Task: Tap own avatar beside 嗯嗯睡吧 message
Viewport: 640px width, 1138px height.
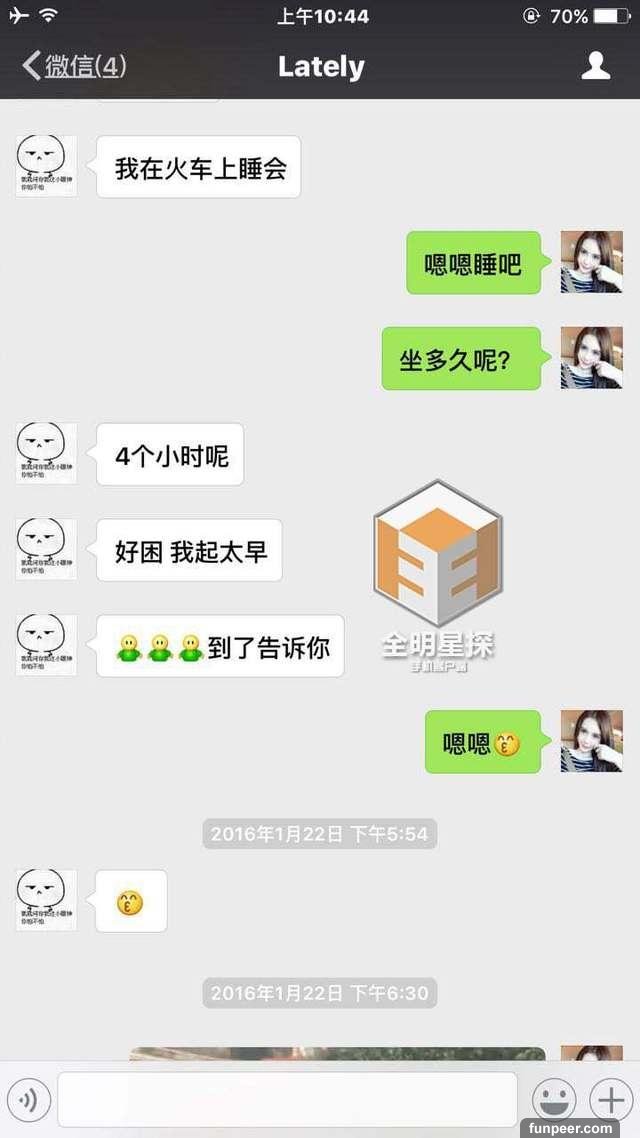Action: (591, 262)
